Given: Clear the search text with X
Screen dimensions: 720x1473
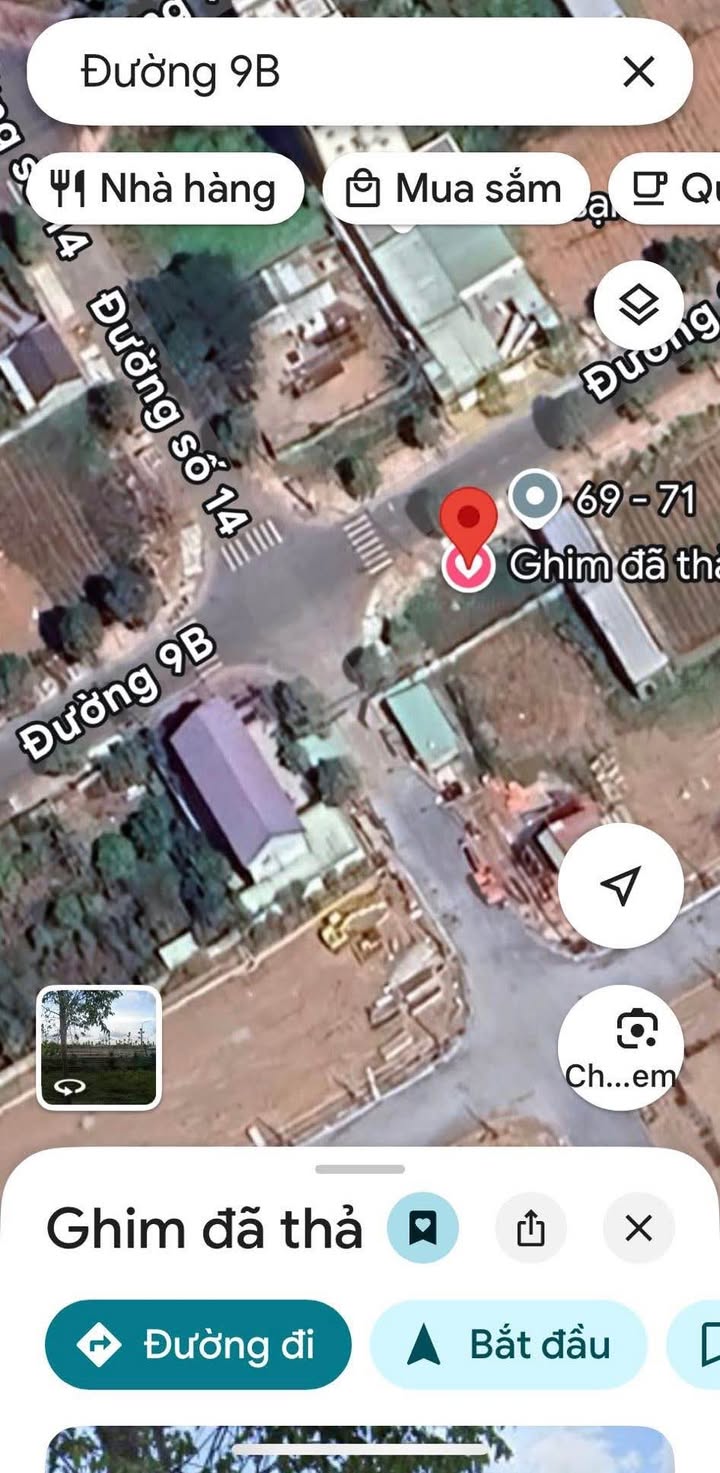Looking at the screenshot, I should coord(638,72).
